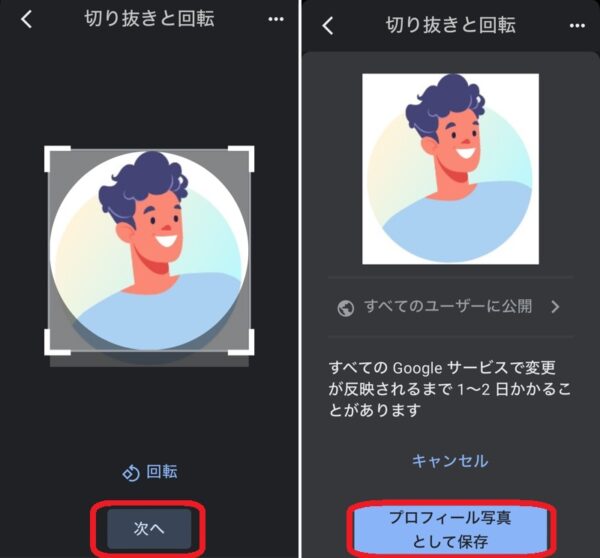Rotate the image with 回転
600x558 pixels.
150,472
